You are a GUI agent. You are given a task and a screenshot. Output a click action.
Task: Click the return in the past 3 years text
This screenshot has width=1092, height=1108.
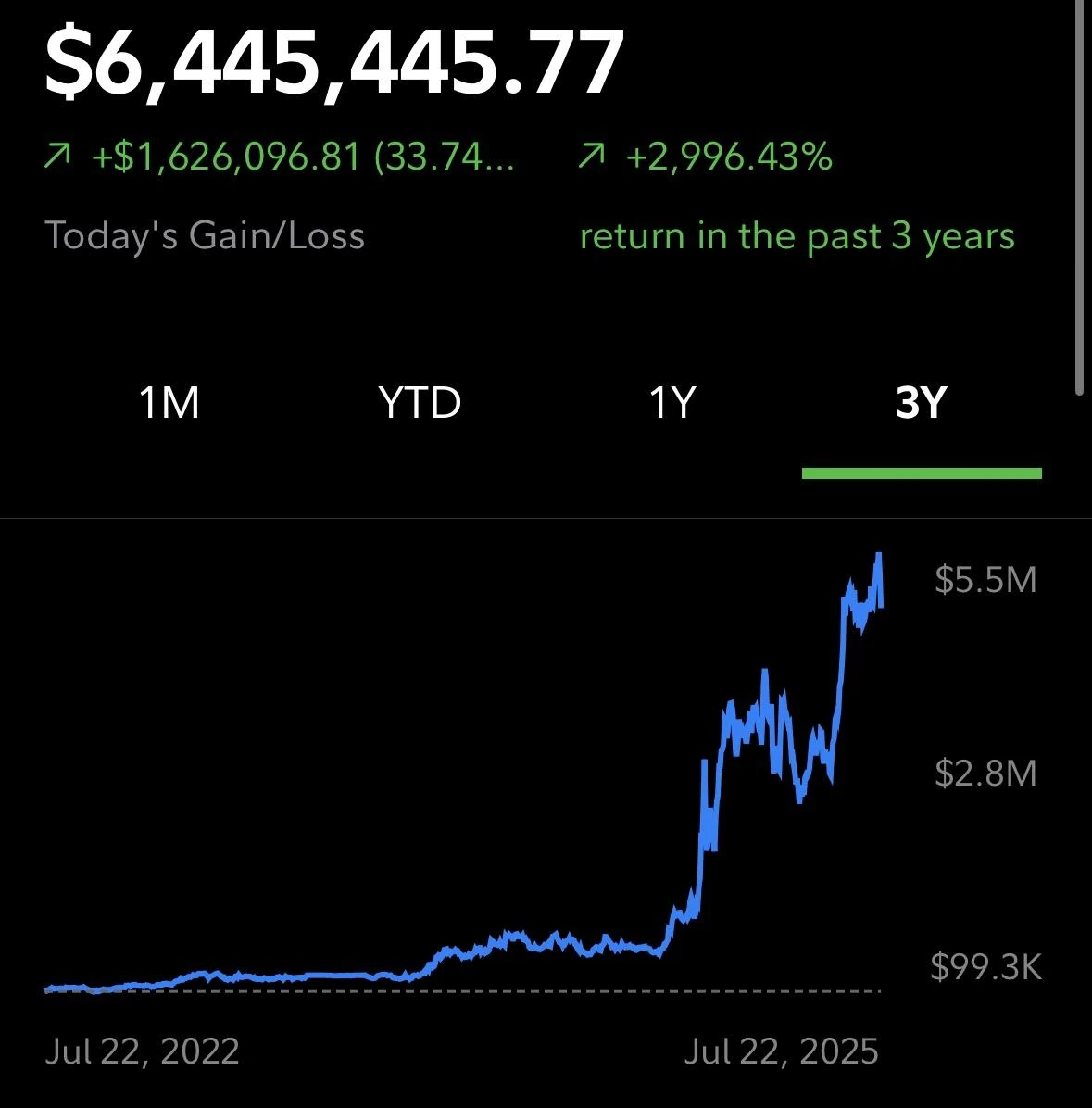click(797, 236)
